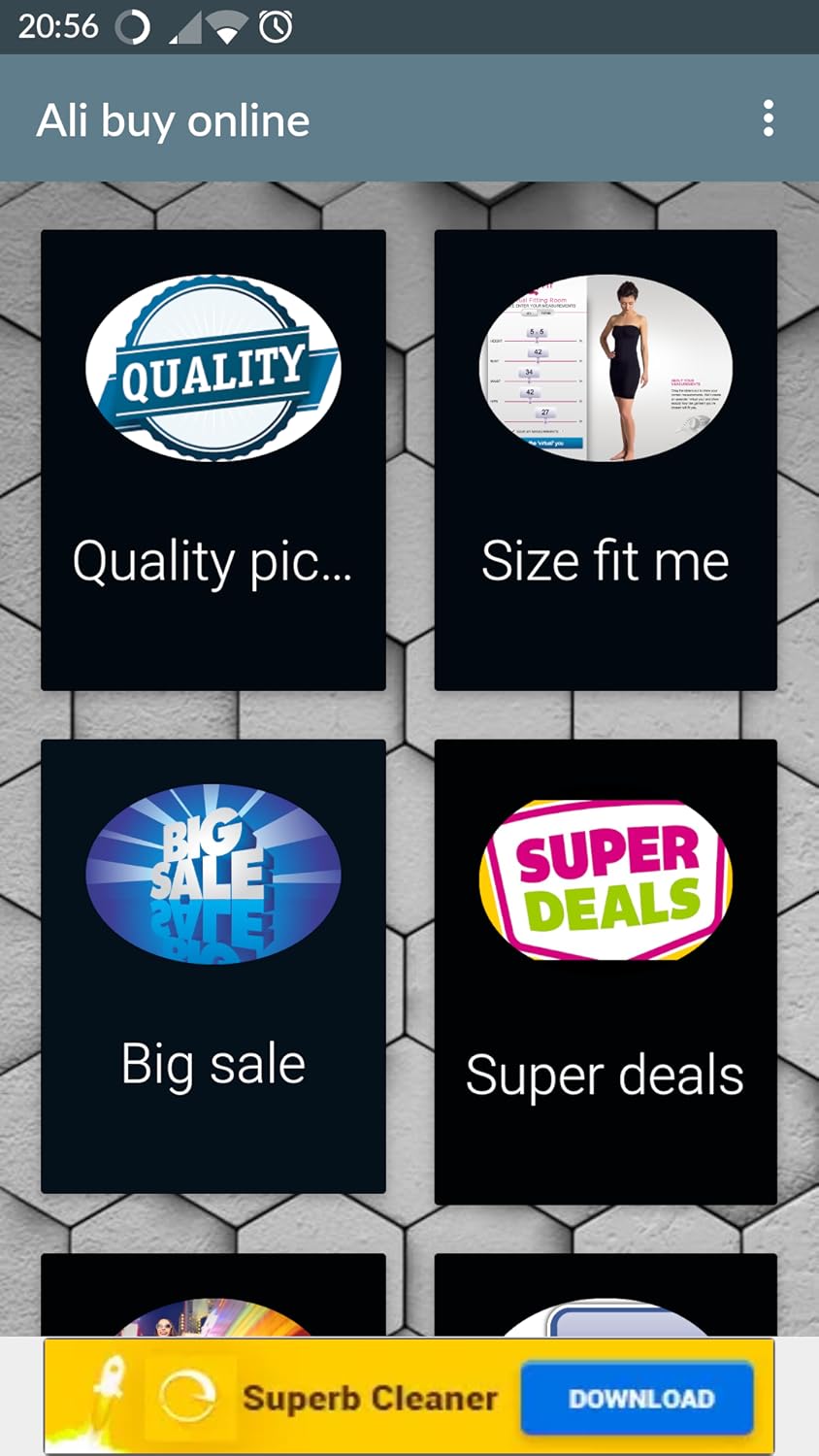Image resolution: width=819 pixels, height=1456 pixels.
Task: Open the Quality pictures category icon
Action: (213, 367)
